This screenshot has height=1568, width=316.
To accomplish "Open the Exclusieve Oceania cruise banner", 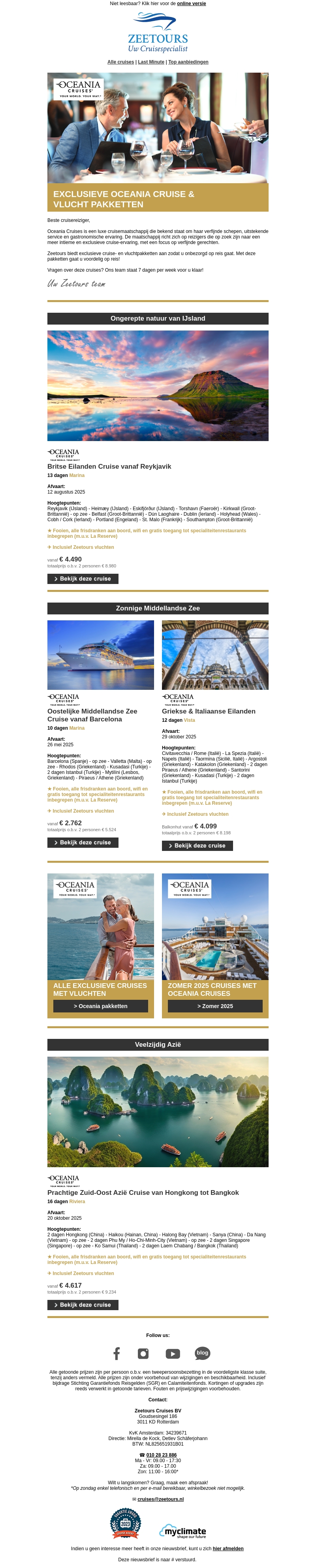I will point(158,141).
